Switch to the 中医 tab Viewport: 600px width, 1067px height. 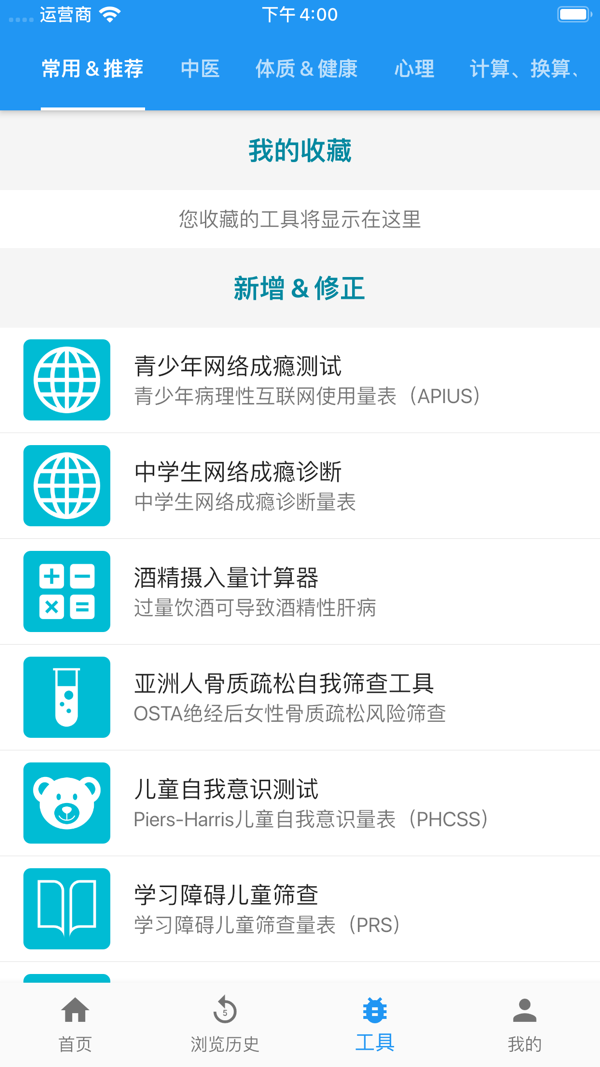[200, 69]
